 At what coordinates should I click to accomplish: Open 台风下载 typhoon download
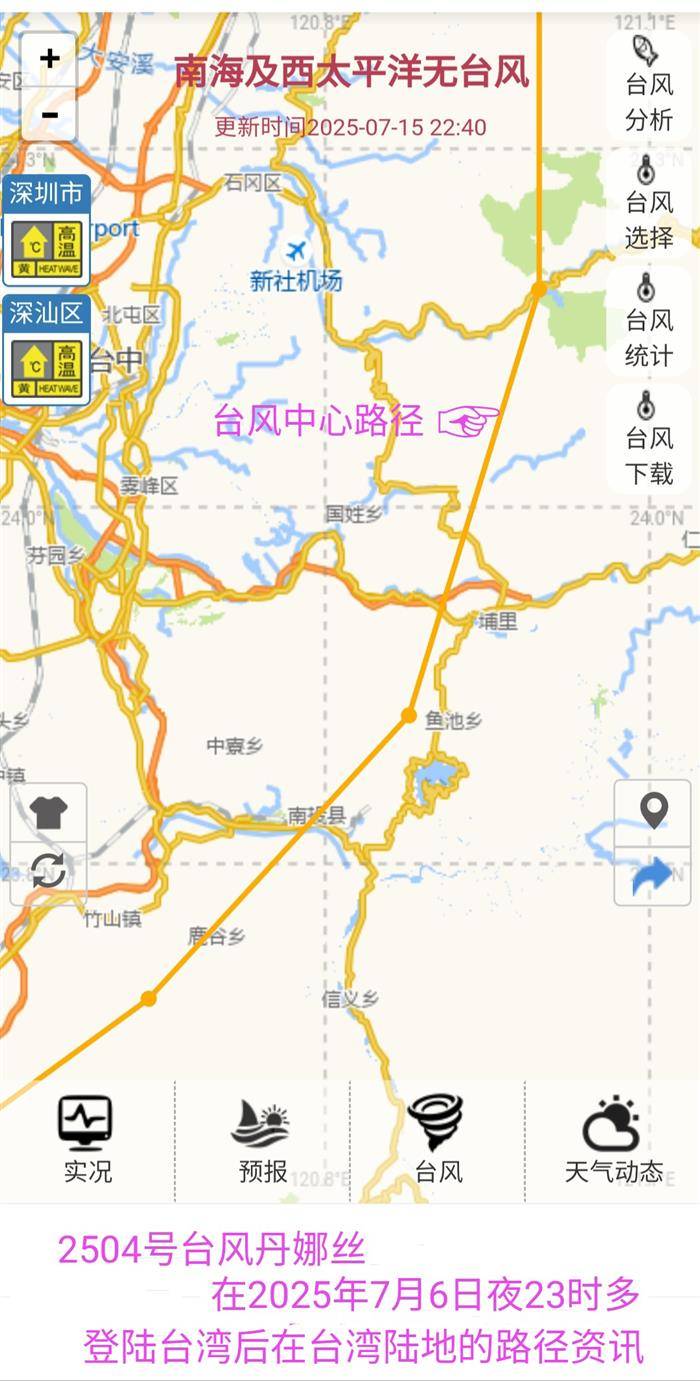click(x=648, y=438)
